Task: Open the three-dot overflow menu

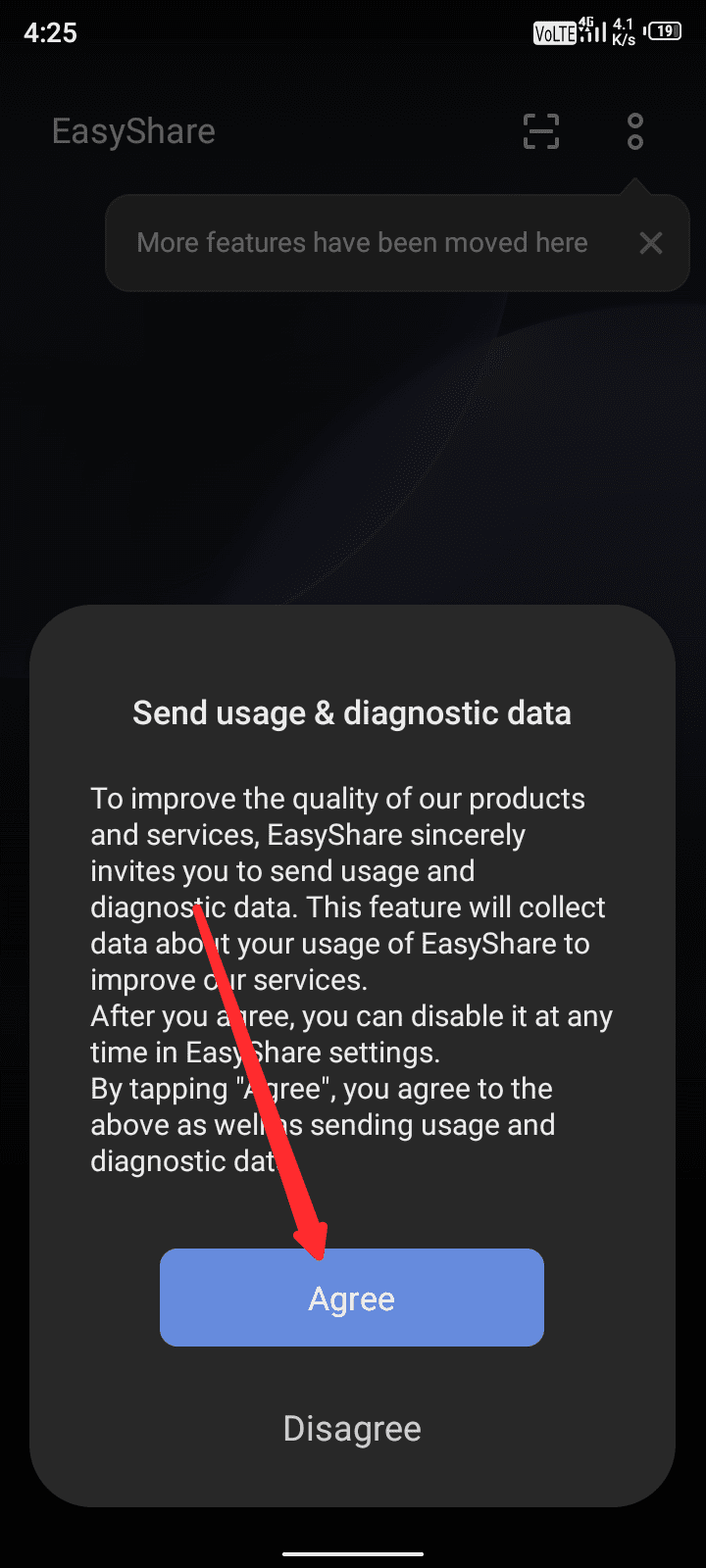Action: click(635, 131)
